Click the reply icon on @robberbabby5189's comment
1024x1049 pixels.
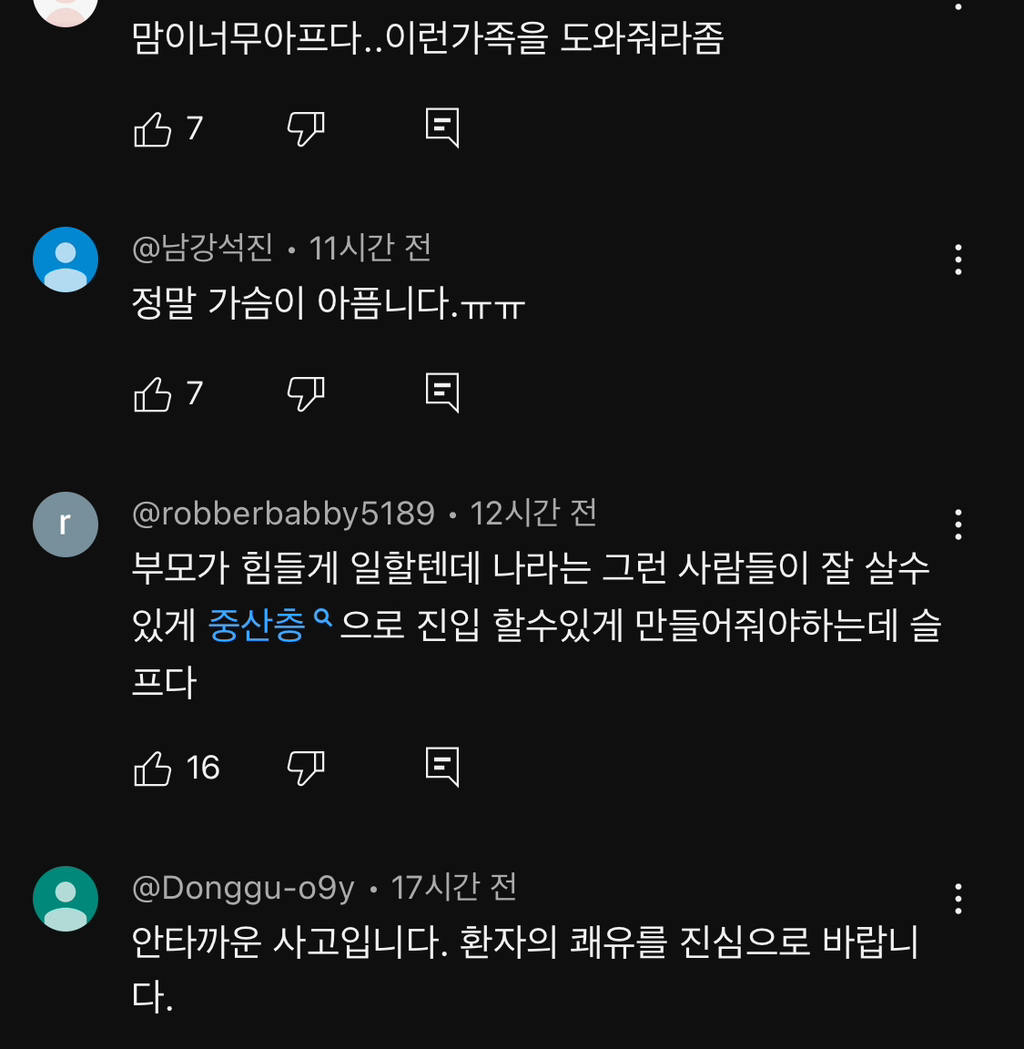443,768
